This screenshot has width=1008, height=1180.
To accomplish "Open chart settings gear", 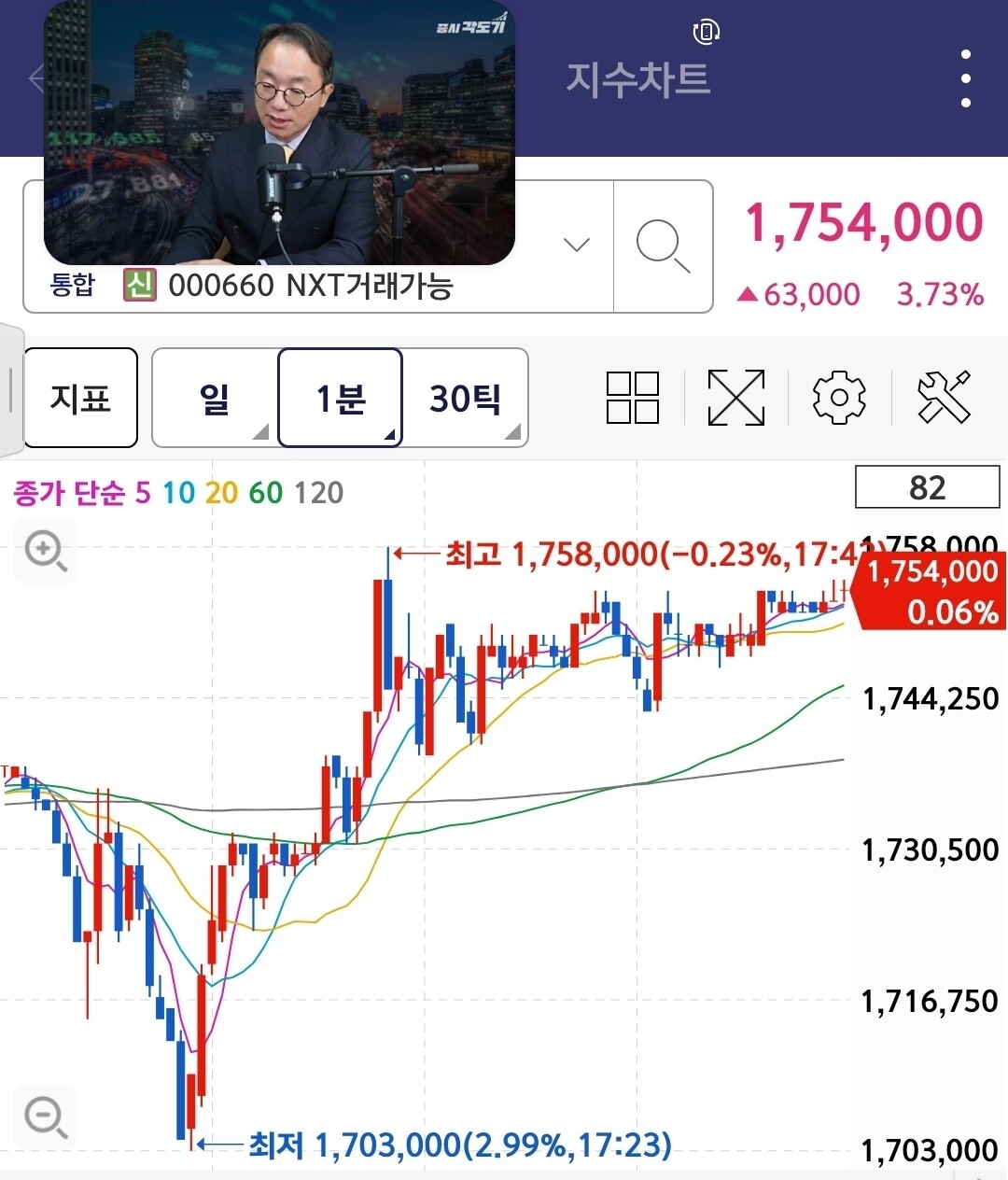I will (839, 398).
